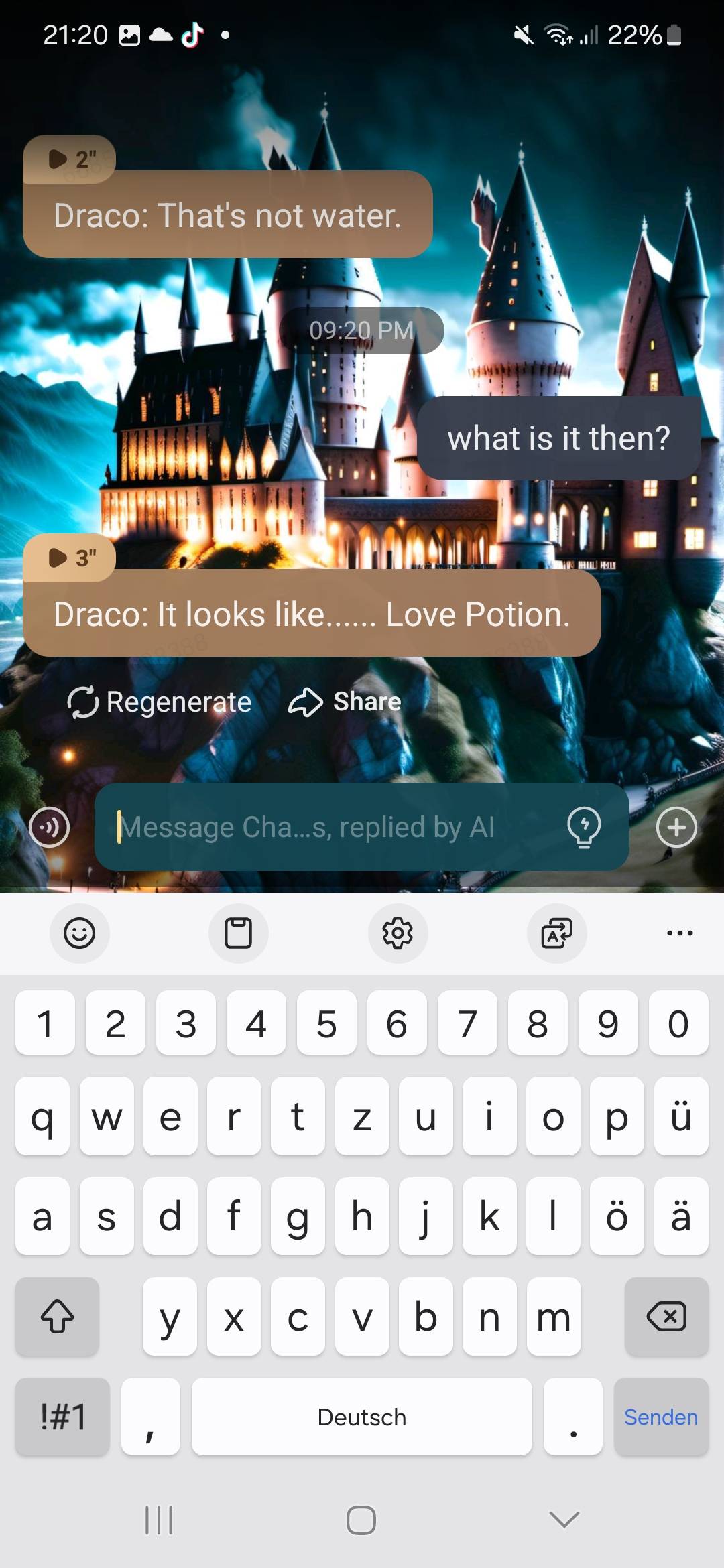Focus the message input field
The image size is (724, 1568).
click(335, 827)
